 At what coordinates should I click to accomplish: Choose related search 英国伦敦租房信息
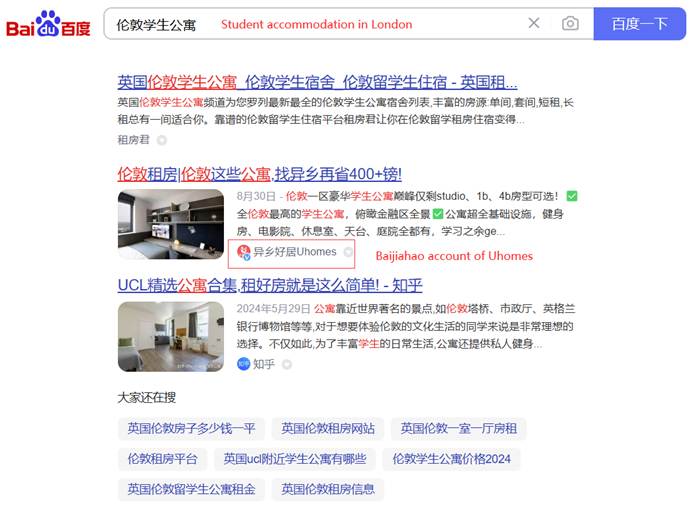[x=328, y=490]
